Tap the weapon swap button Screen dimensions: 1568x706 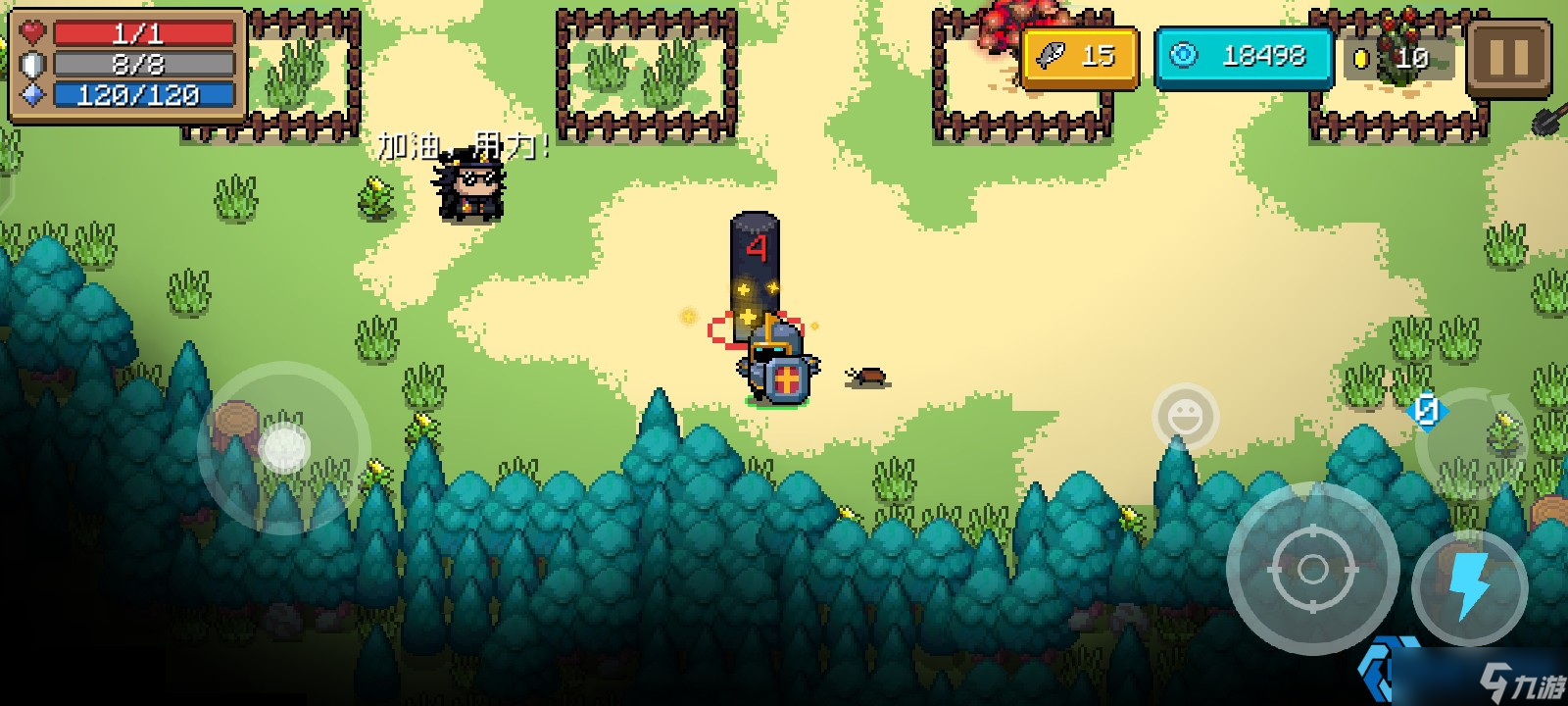tap(1470, 443)
